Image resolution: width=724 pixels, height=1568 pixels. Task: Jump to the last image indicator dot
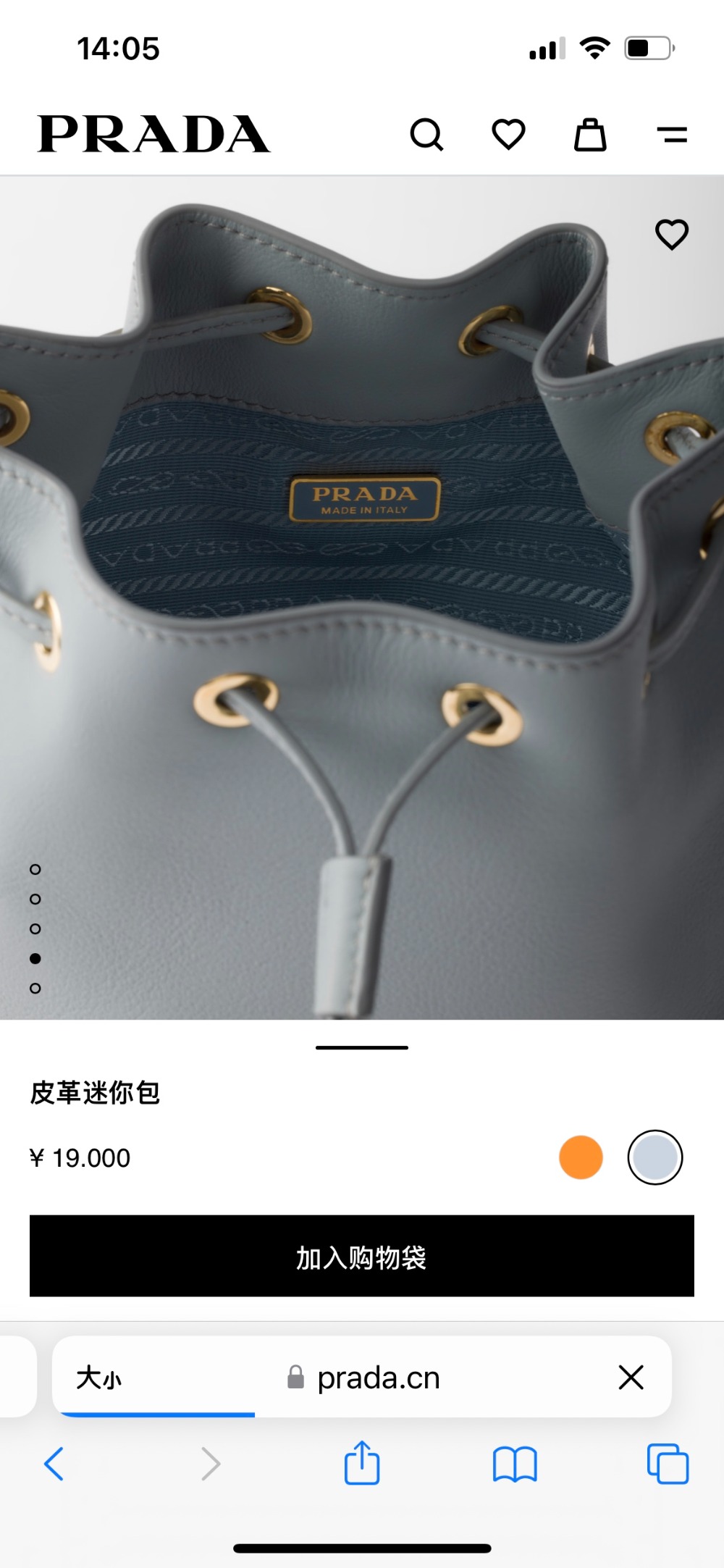[x=35, y=988]
